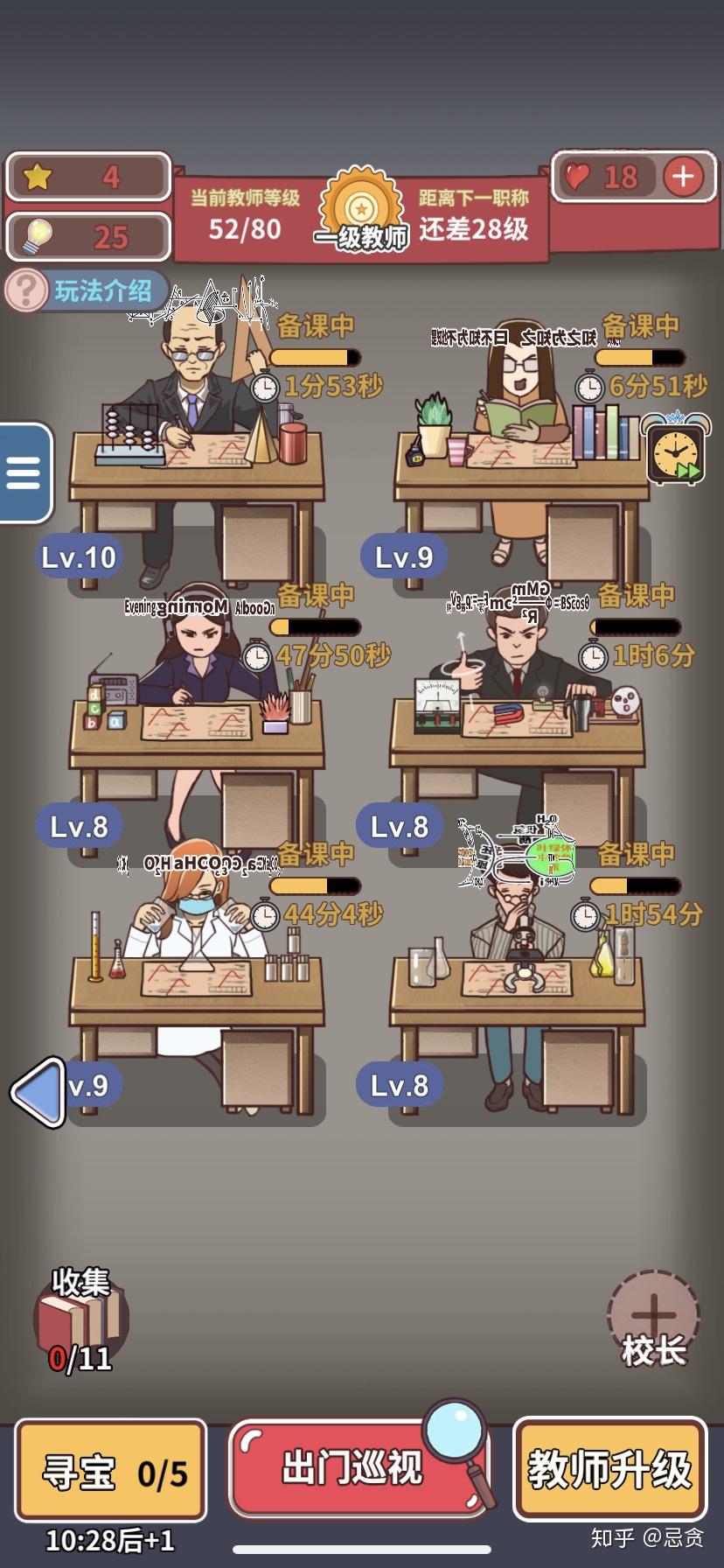Add more hearts with the plus button
Screen dimensions: 724x1568
[683, 177]
